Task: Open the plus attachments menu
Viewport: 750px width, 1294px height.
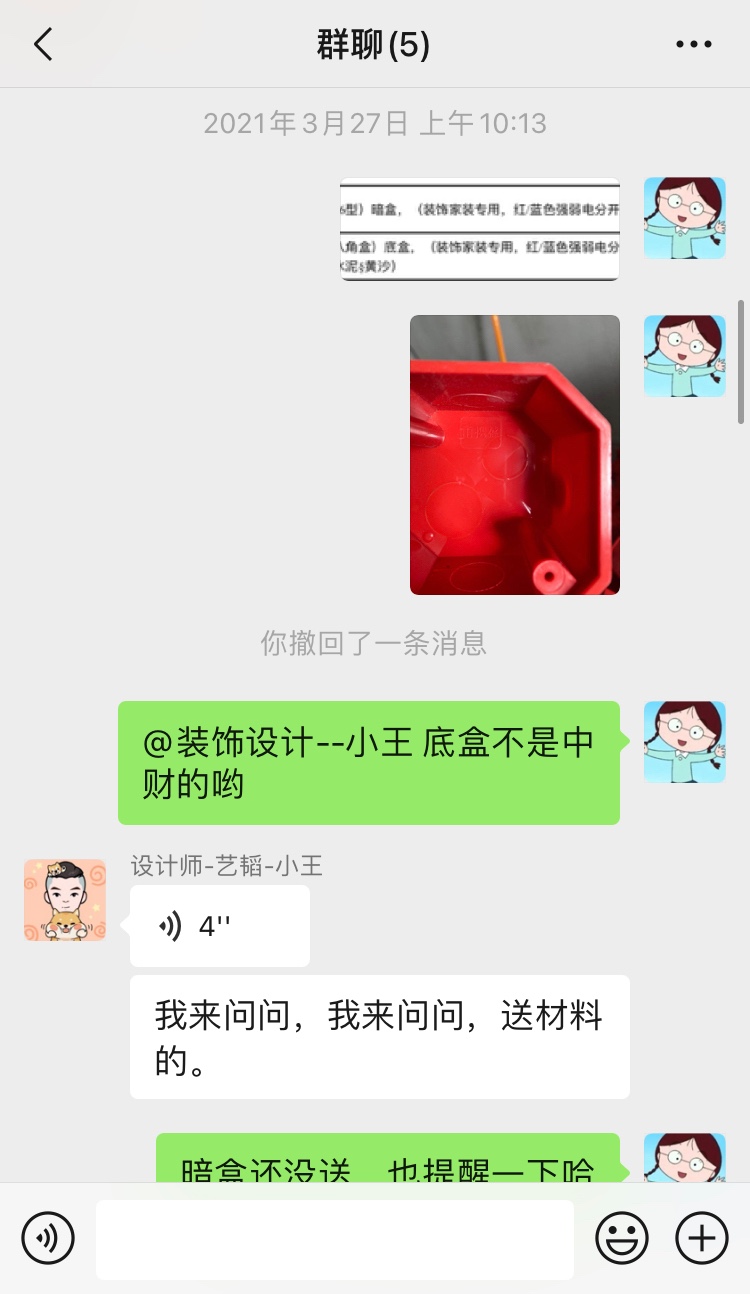Action: pos(702,1238)
